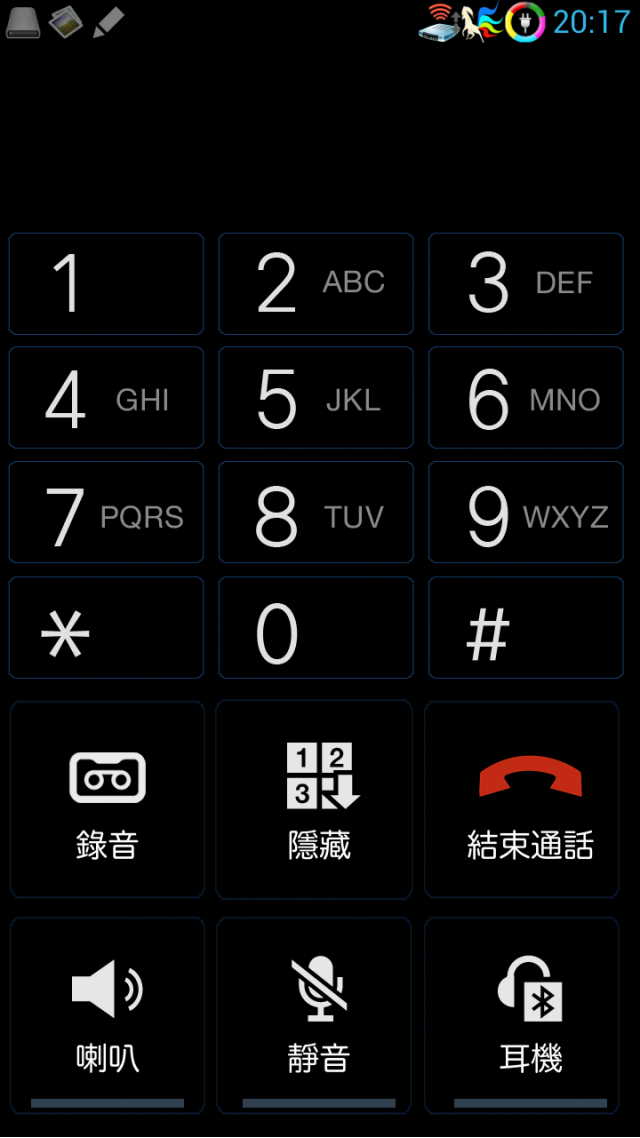The height and width of the screenshot is (1138, 640).
Task: Tap the 2 ABC key
Action: pyautogui.click(x=316, y=284)
